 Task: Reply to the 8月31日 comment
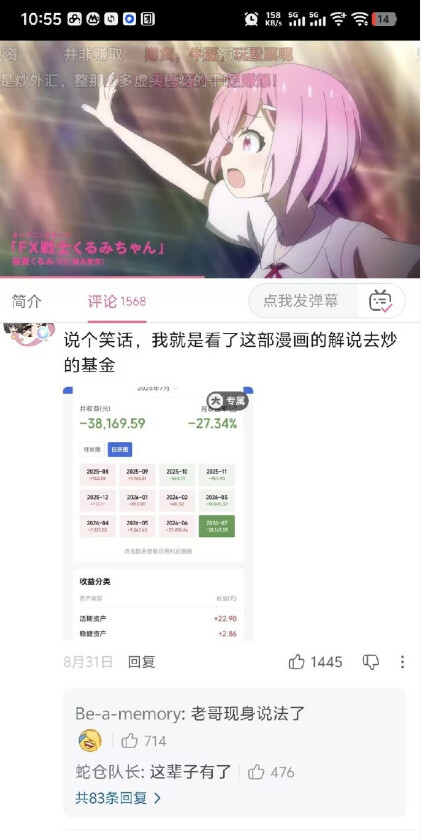(141, 662)
